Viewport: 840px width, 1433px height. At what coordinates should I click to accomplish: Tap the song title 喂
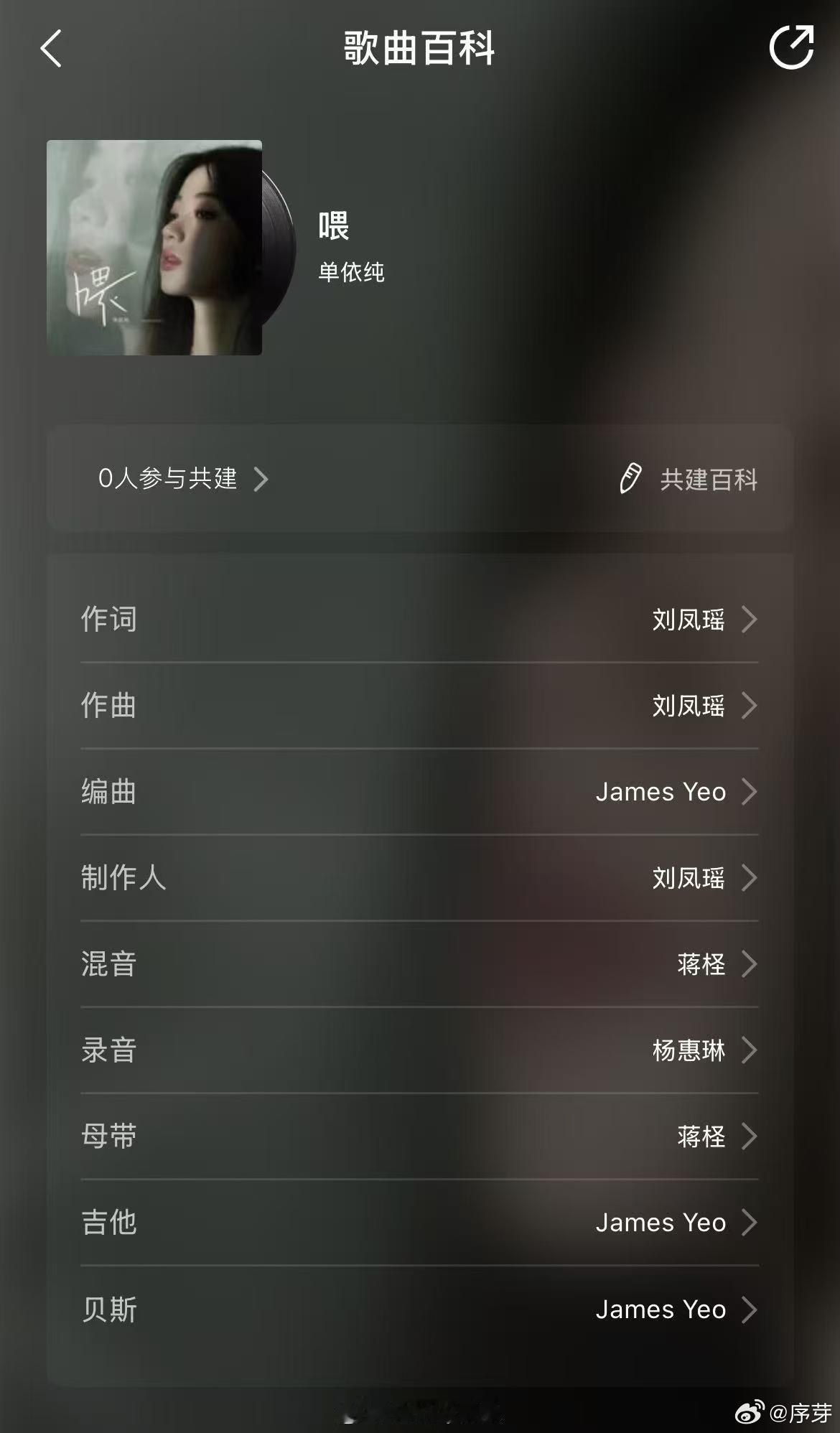(332, 226)
